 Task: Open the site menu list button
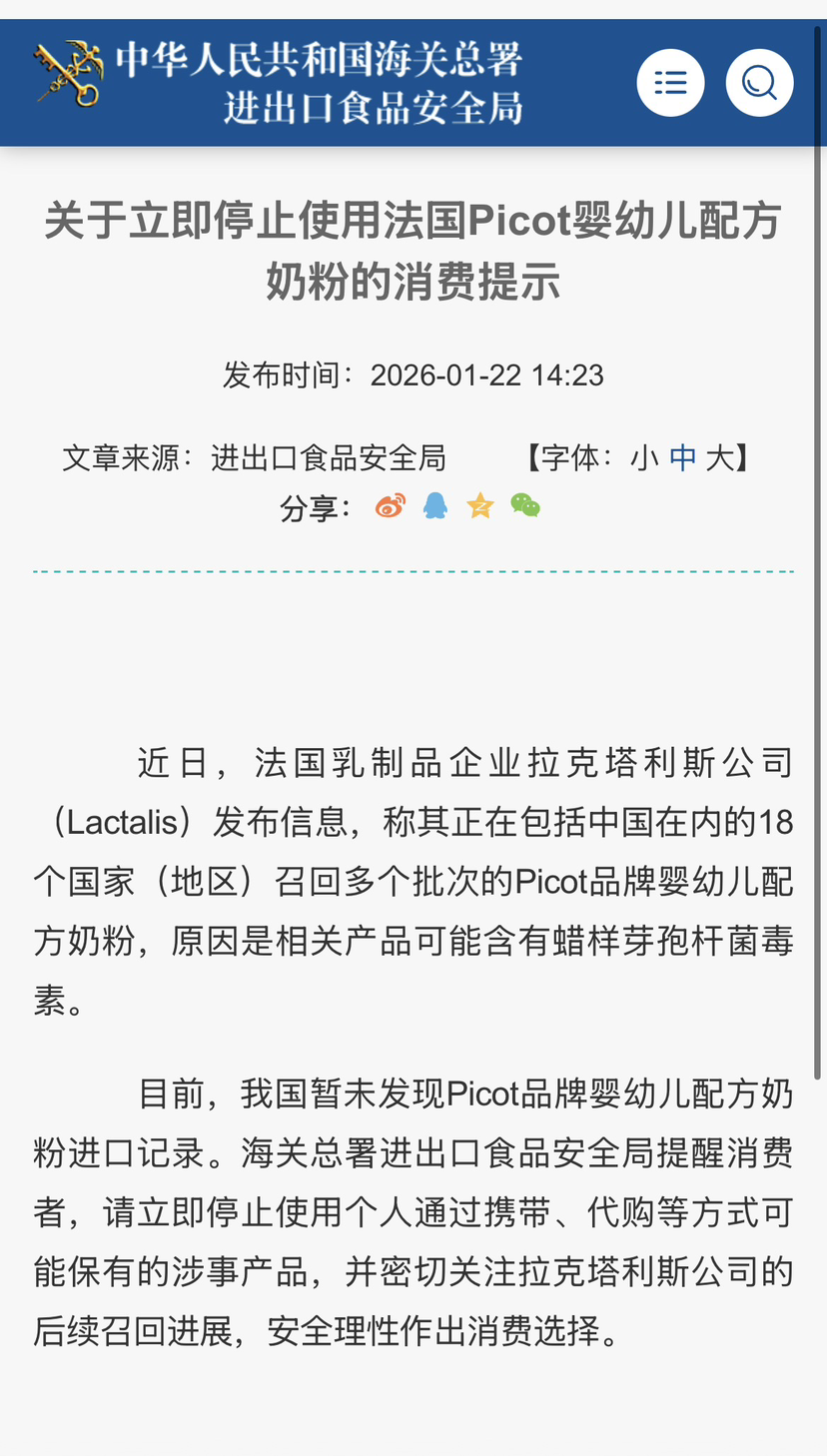pos(670,83)
